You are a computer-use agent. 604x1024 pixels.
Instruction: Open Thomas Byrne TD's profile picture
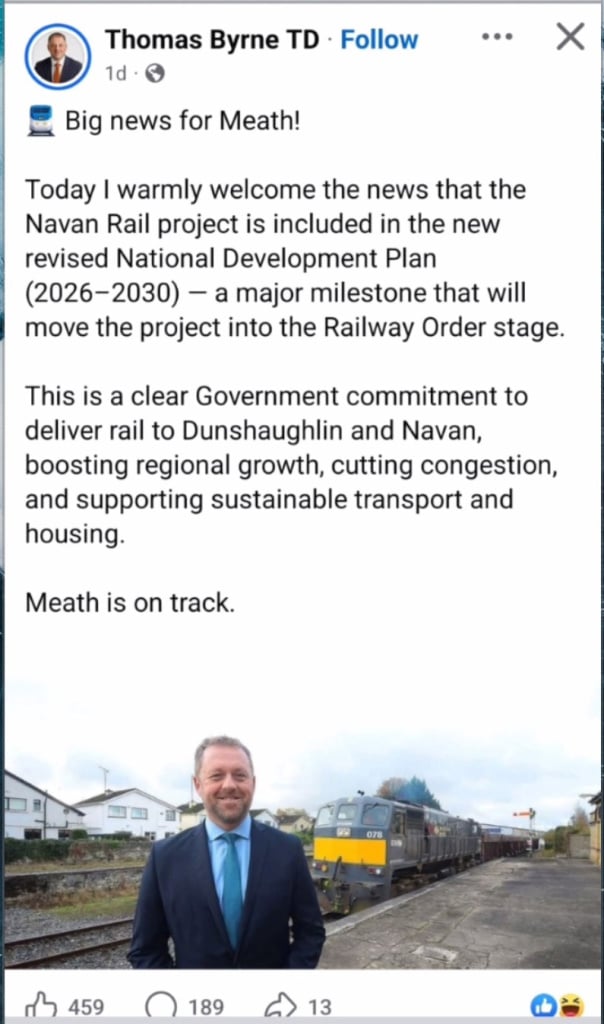57,55
